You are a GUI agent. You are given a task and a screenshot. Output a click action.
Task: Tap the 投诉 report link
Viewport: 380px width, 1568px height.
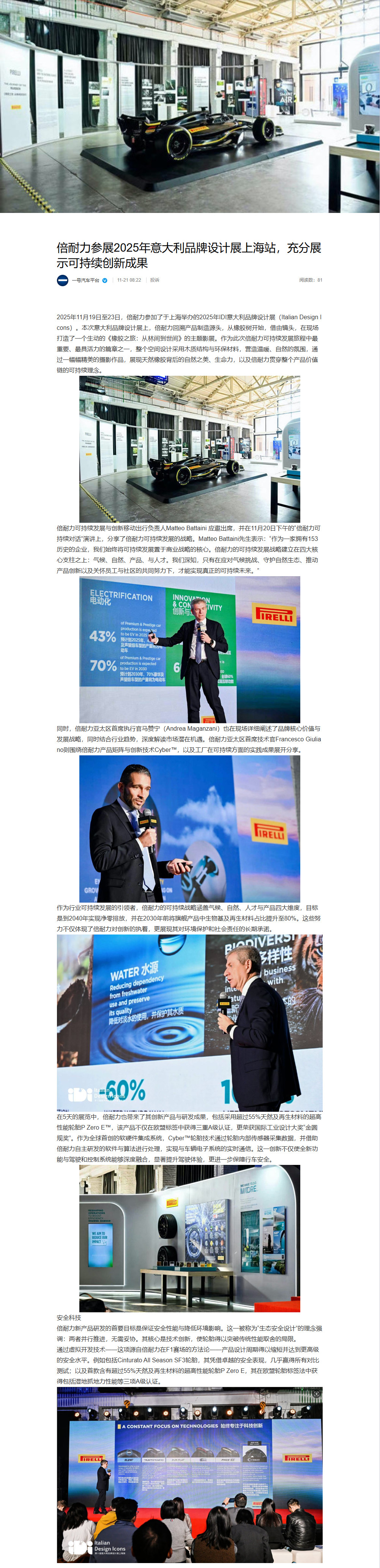(x=155, y=280)
